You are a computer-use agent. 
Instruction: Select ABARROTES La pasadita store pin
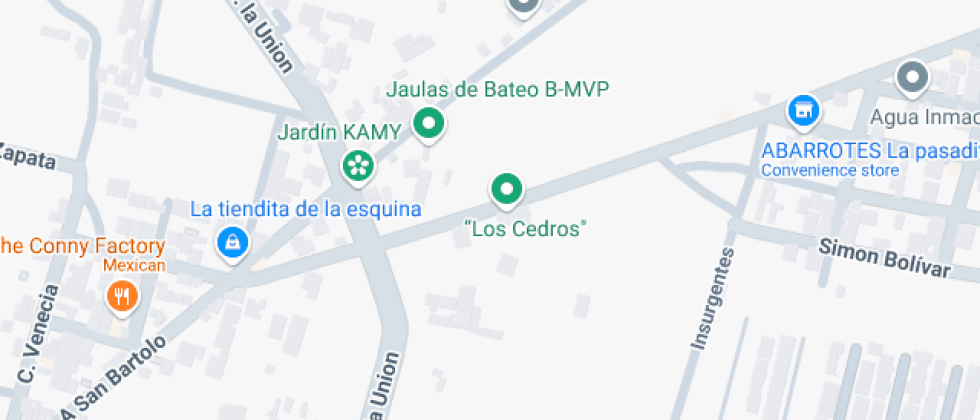pyautogui.click(x=803, y=111)
